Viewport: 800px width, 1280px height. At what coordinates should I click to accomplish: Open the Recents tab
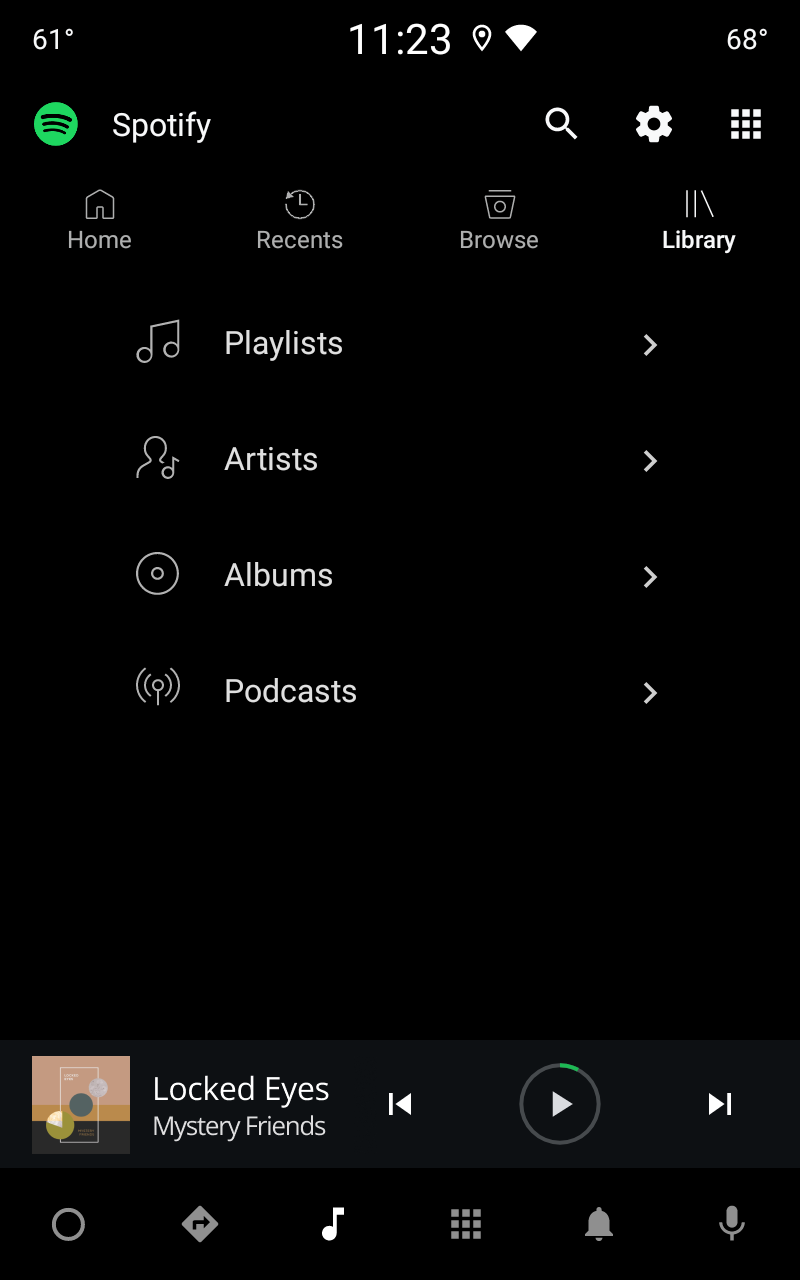pyautogui.click(x=299, y=219)
